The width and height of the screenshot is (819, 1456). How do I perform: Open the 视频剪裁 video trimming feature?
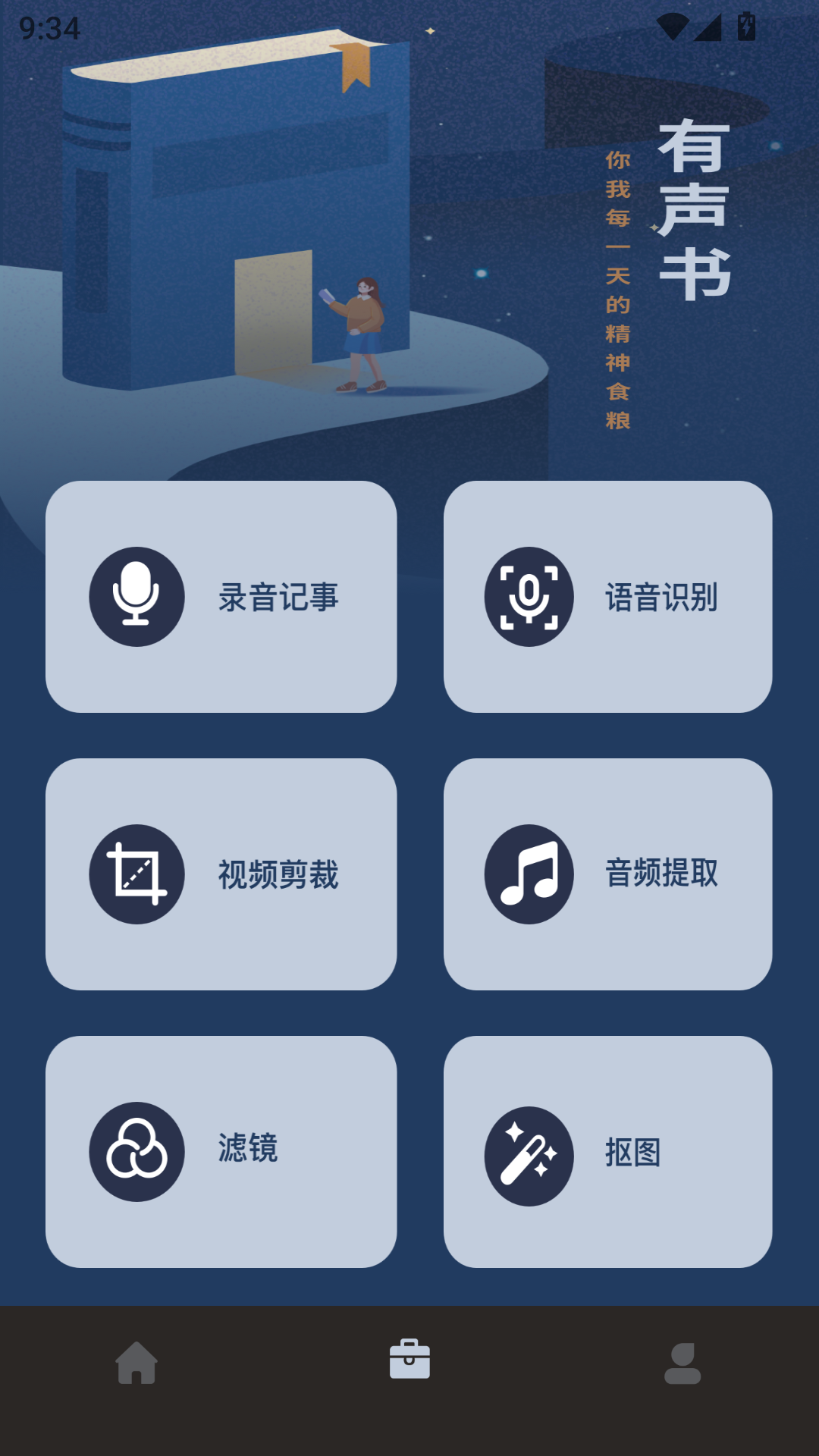(x=221, y=874)
